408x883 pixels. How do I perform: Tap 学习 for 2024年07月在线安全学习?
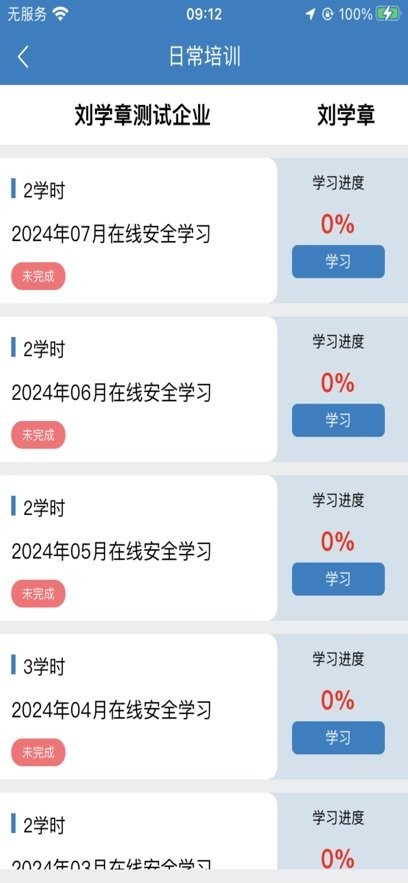(338, 262)
